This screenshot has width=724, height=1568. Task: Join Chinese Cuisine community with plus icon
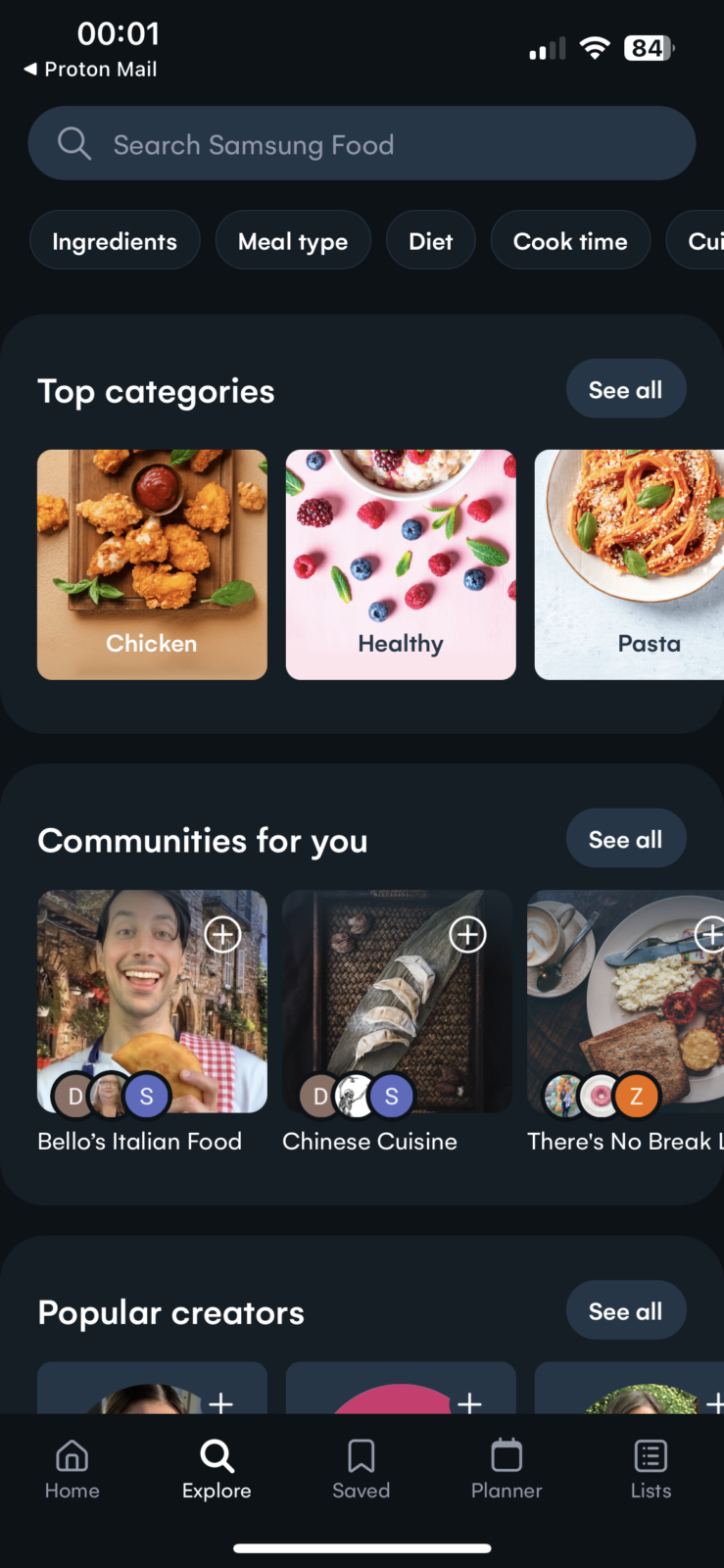click(467, 935)
